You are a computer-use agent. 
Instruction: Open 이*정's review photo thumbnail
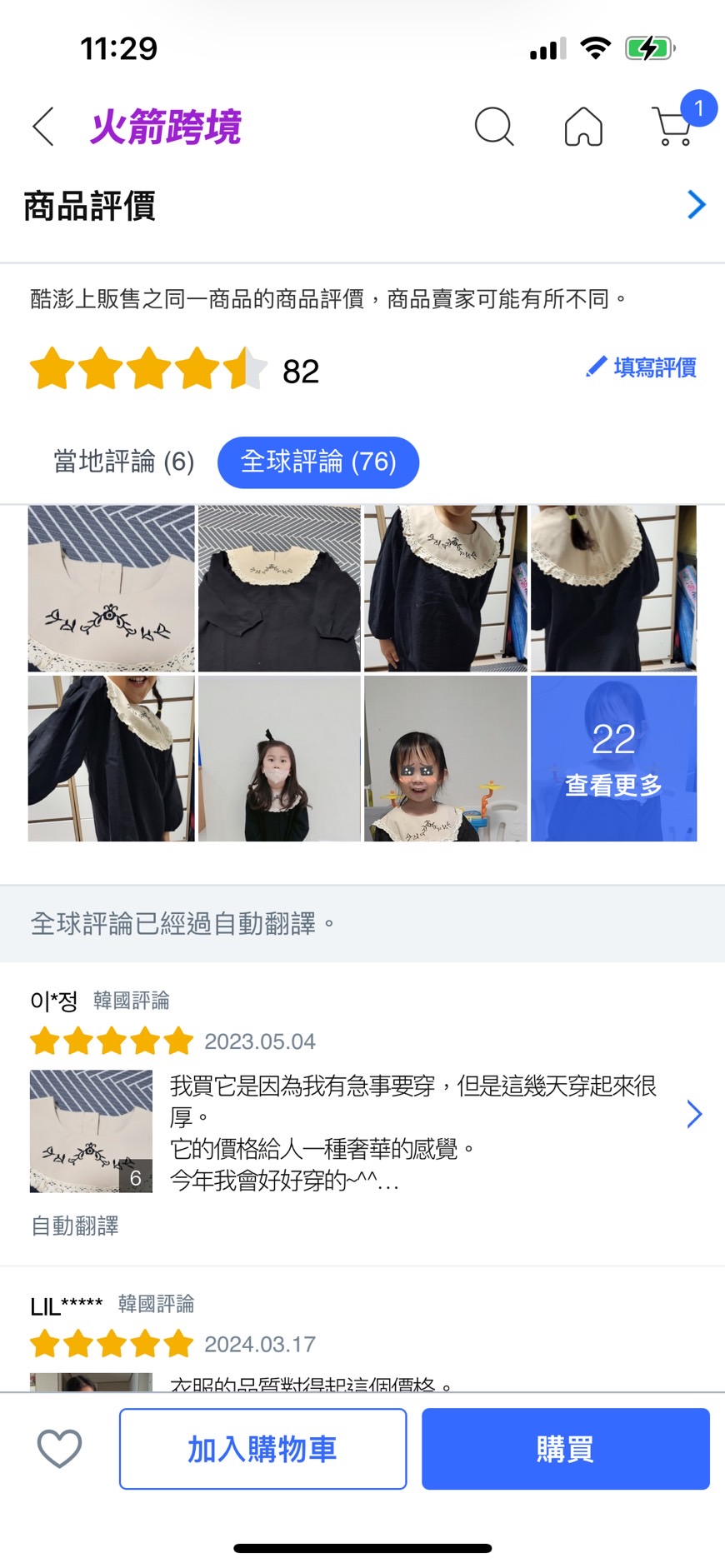coord(92,1131)
